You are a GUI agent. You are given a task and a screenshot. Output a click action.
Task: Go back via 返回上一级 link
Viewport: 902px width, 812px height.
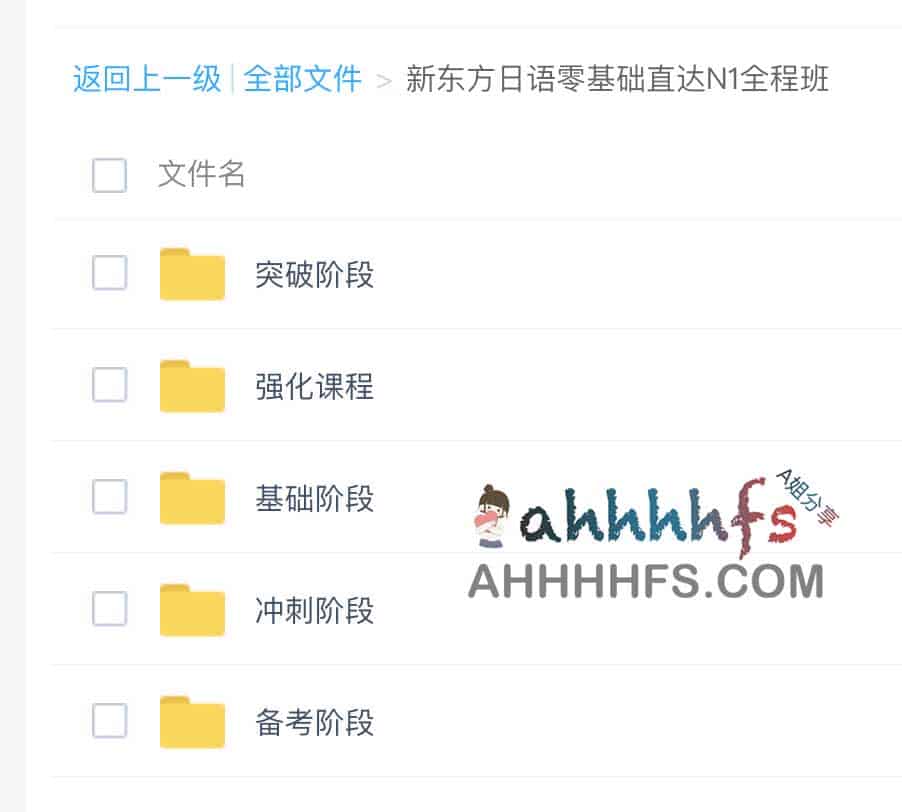pyautogui.click(x=146, y=79)
